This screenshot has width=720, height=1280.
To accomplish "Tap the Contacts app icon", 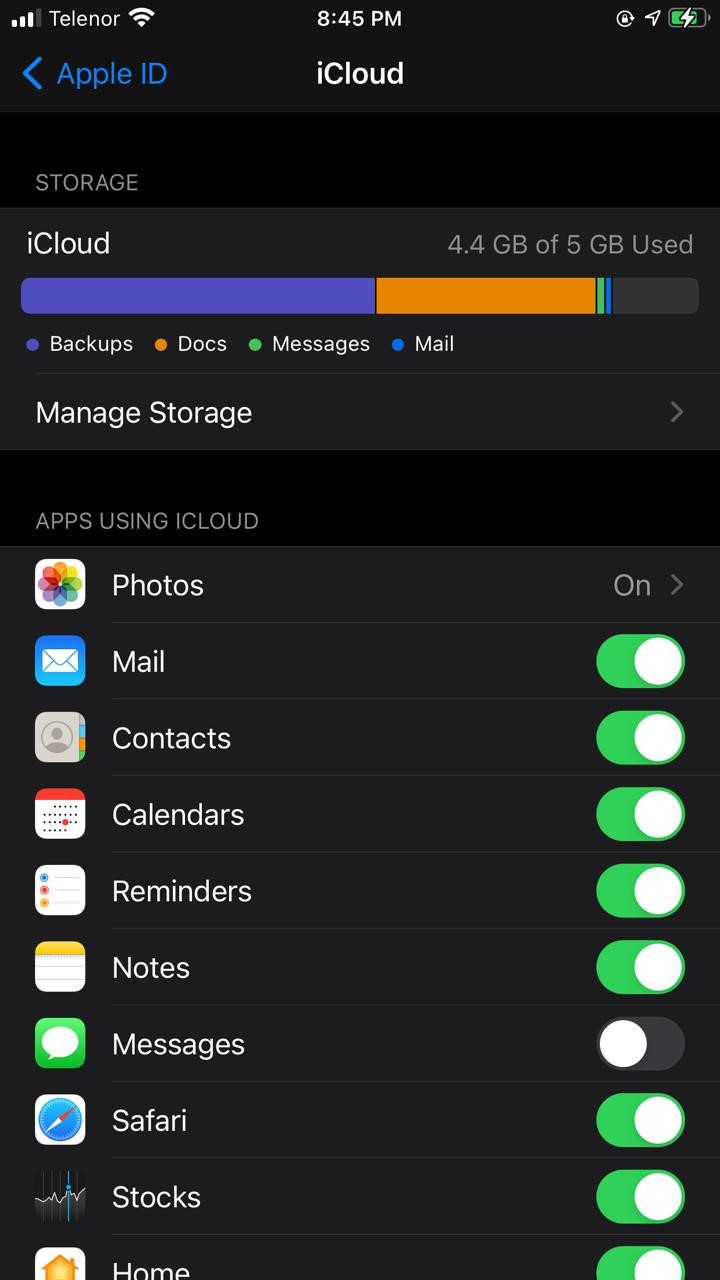I will point(60,738).
